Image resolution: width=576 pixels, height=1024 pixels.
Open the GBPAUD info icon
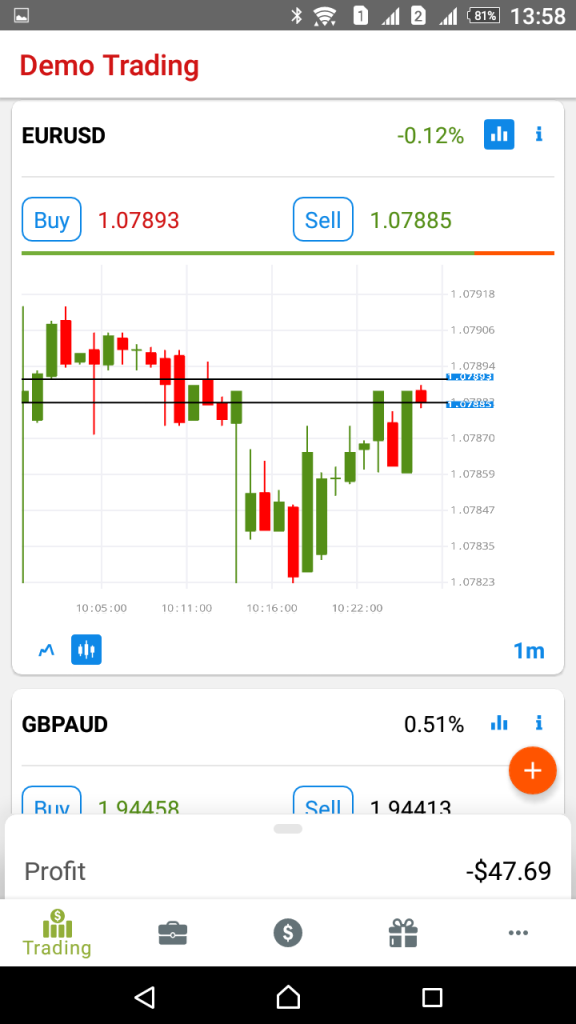(x=539, y=723)
